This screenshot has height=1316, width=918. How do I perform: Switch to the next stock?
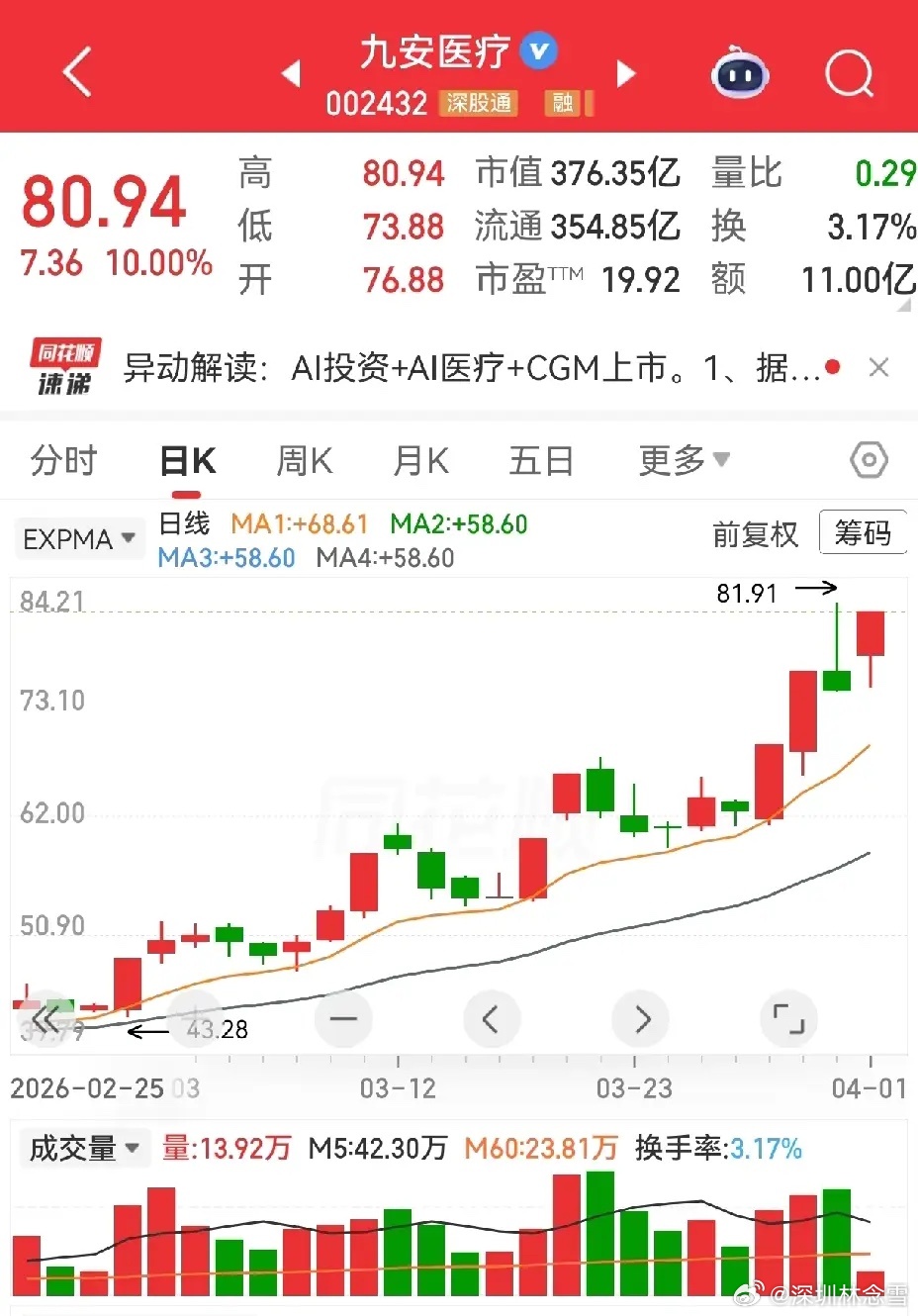tap(625, 73)
